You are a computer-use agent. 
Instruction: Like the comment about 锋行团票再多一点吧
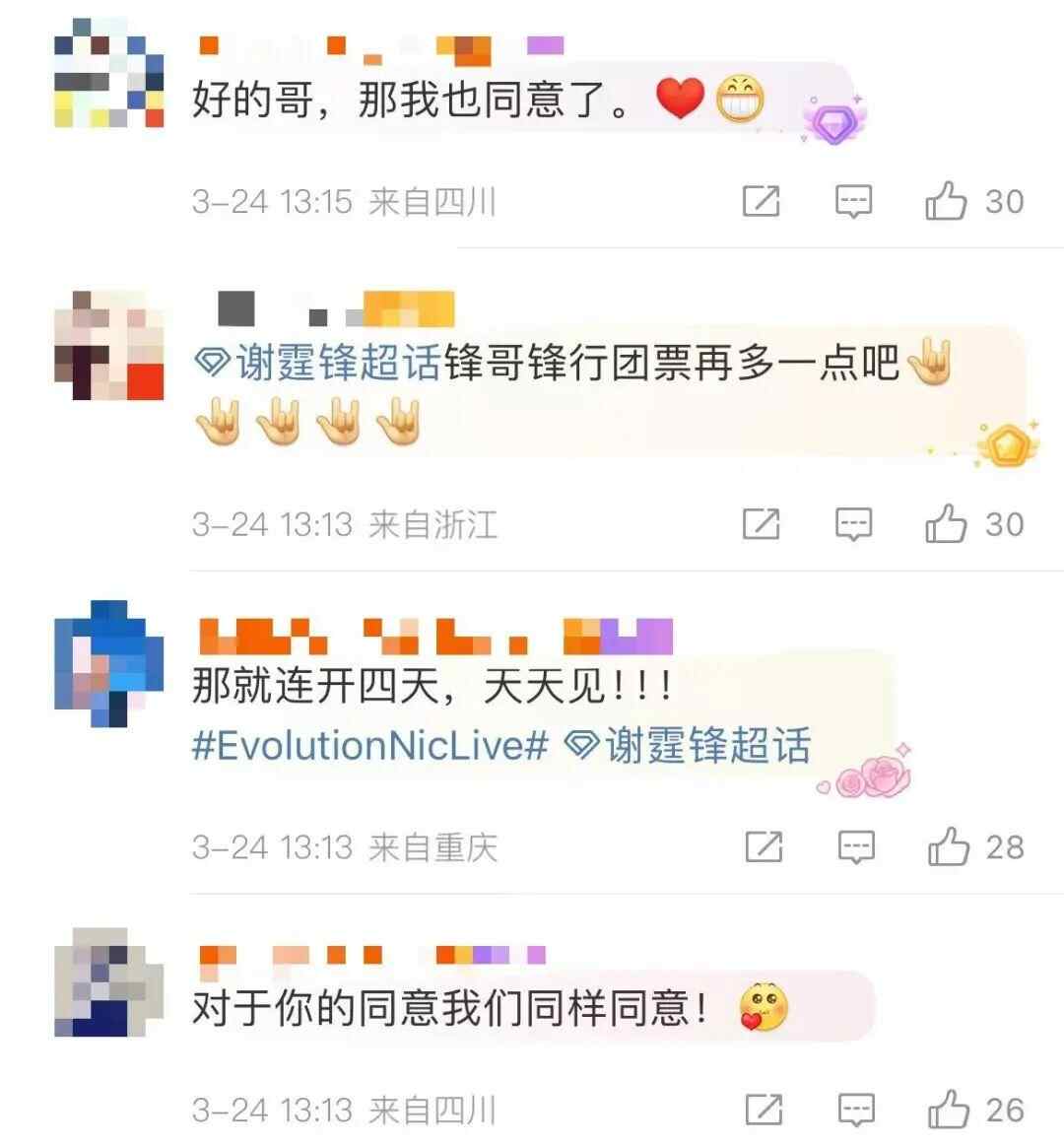point(946,523)
